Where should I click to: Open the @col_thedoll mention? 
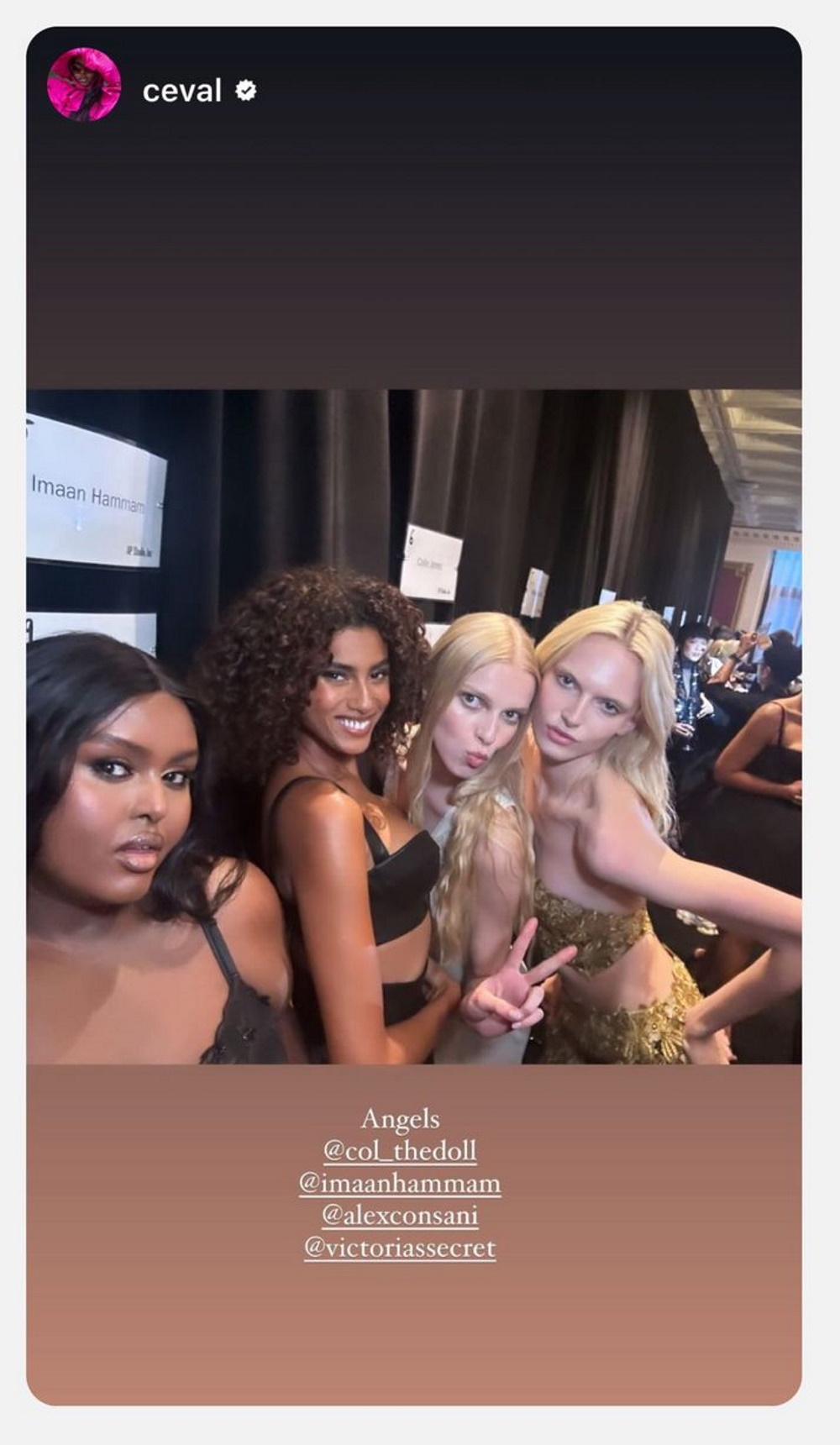pos(400,1151)
